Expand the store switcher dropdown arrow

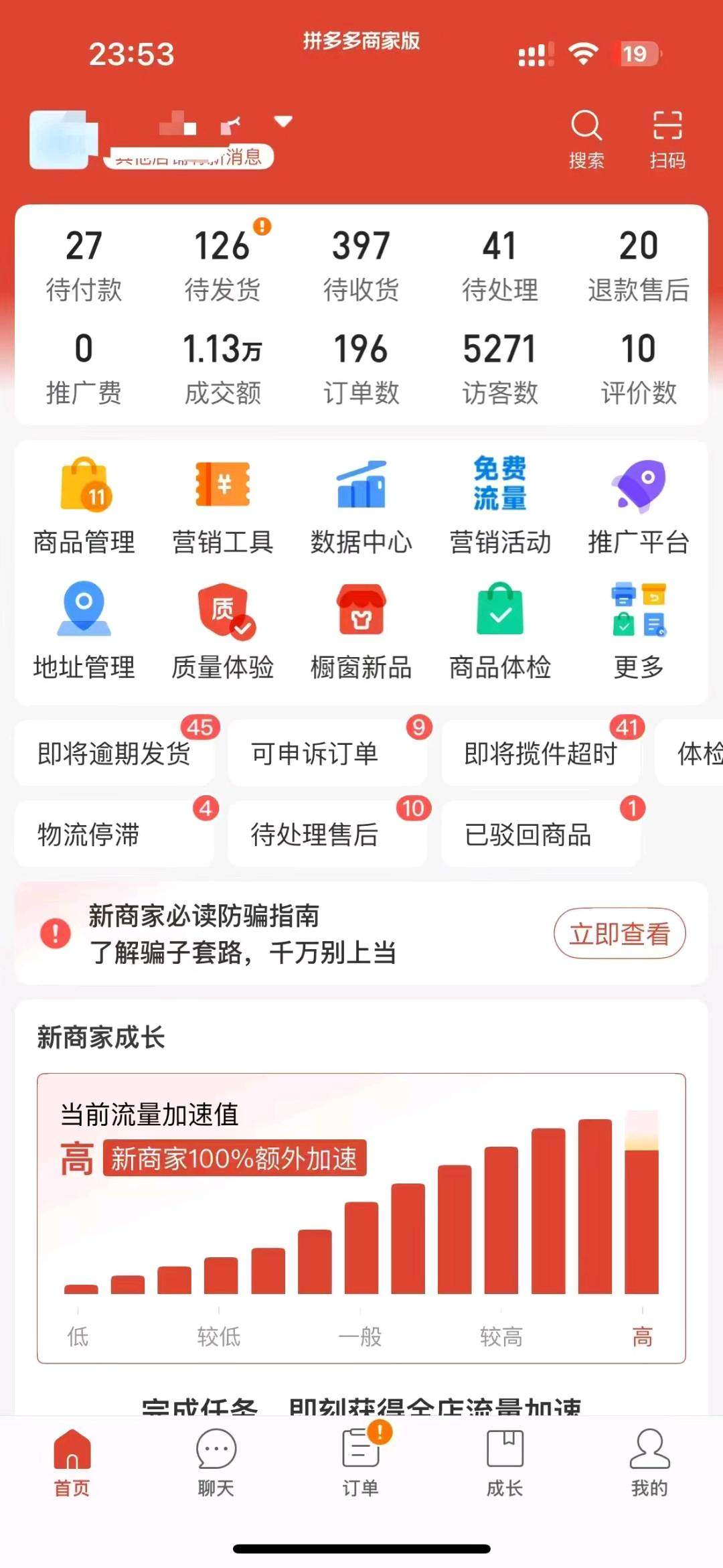[x=283, y=122]
